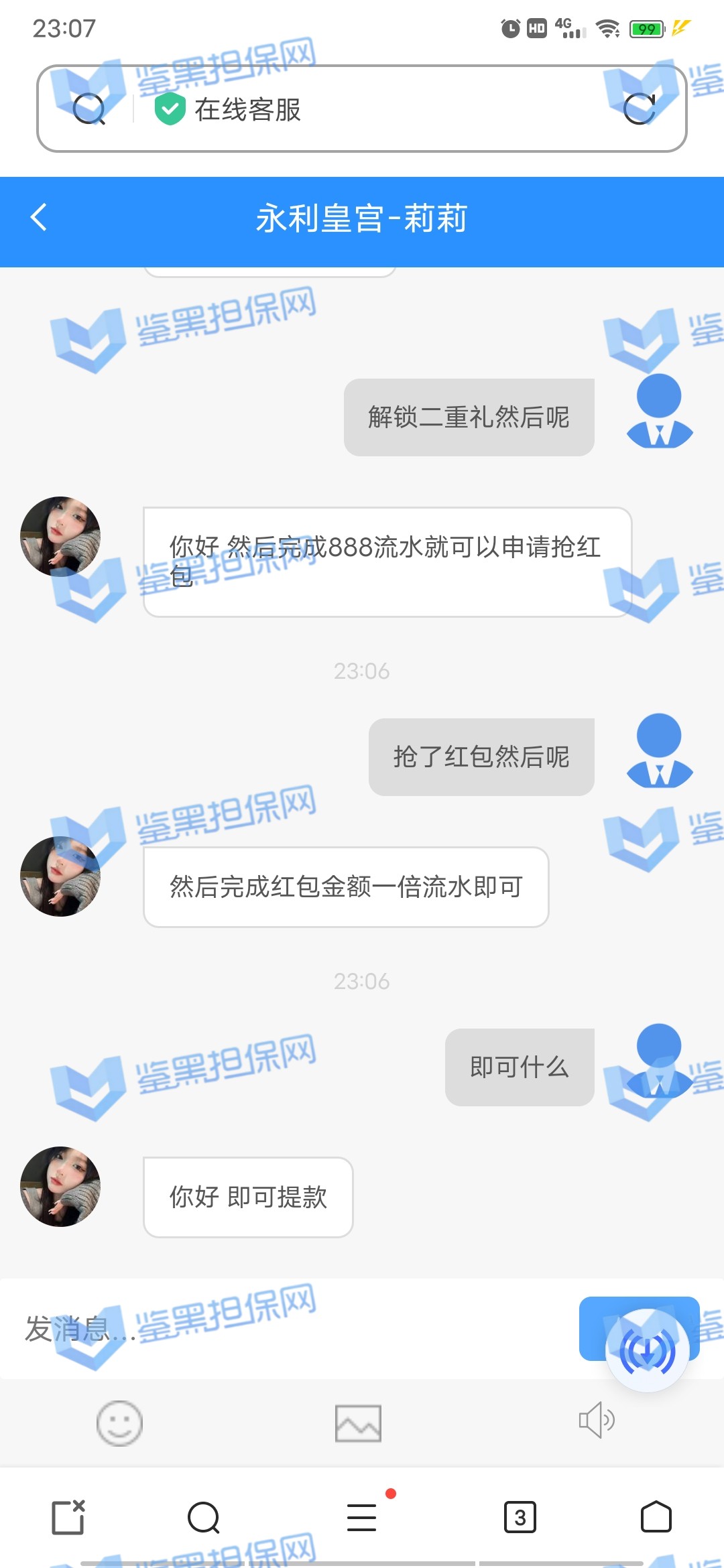Tap the floating download button
724x1568 pixels.
(647, 1351)
